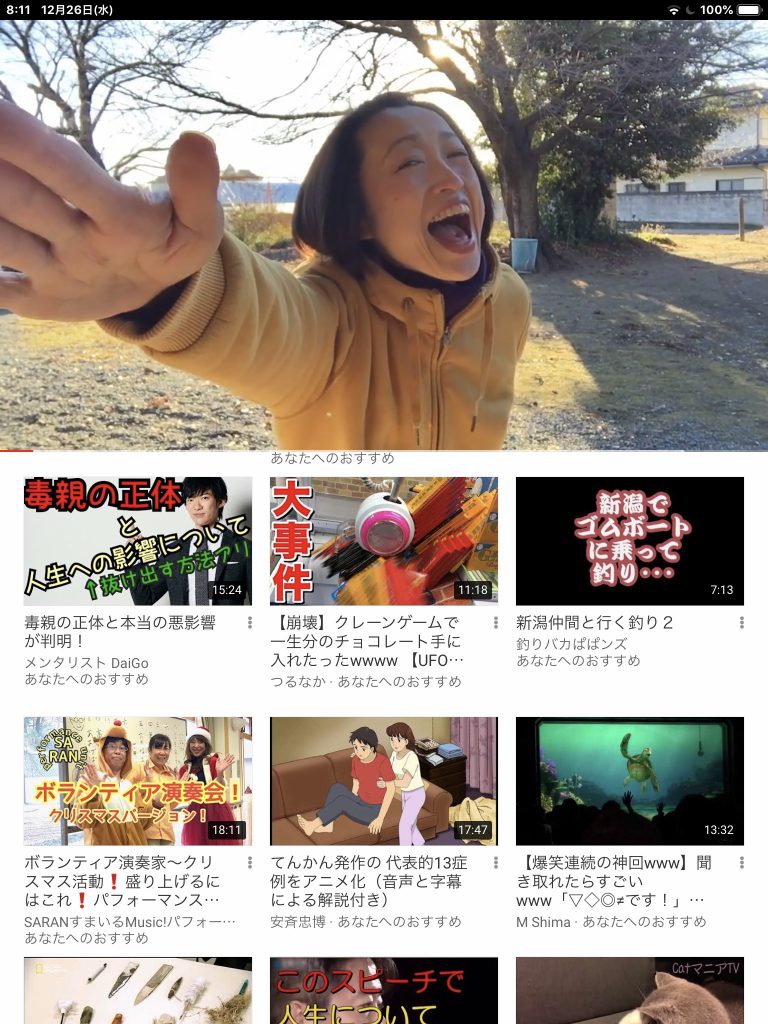Open the ボランティア演奏家 Christmas video

point(138,781)
